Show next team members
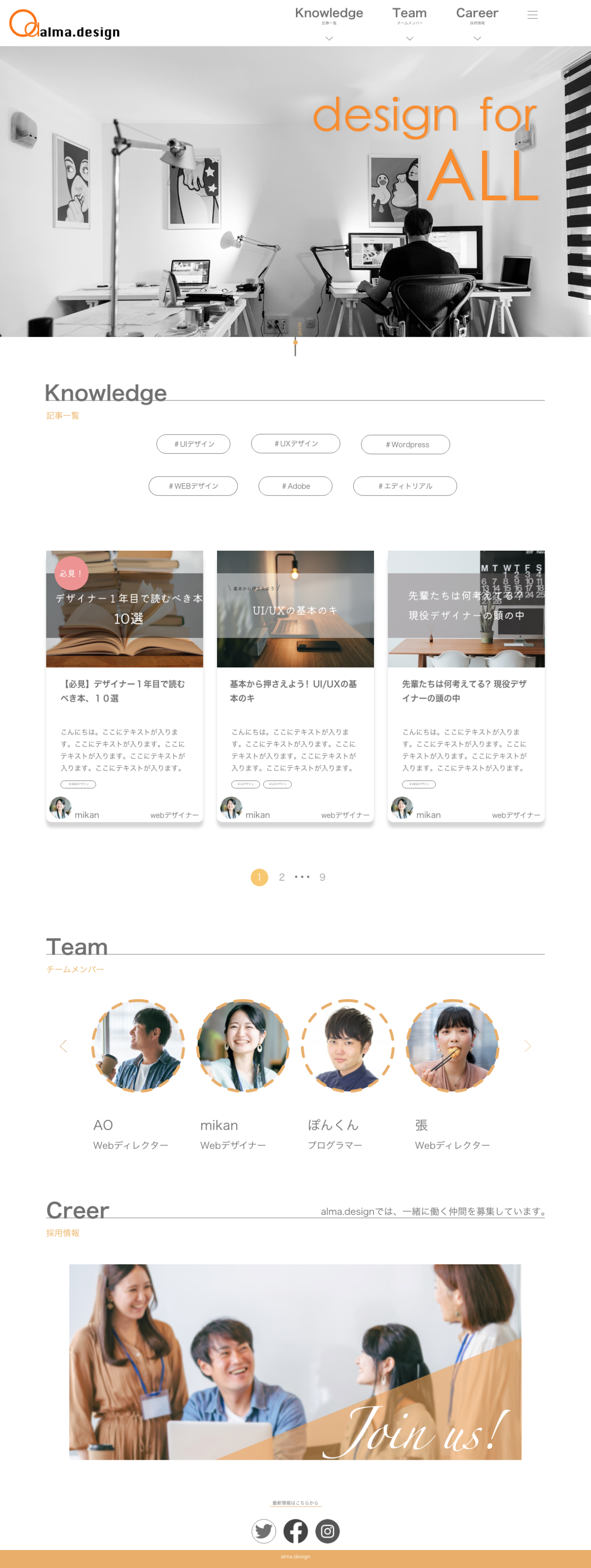This screenshot has height=1568, width=591. coord(527,1046)
